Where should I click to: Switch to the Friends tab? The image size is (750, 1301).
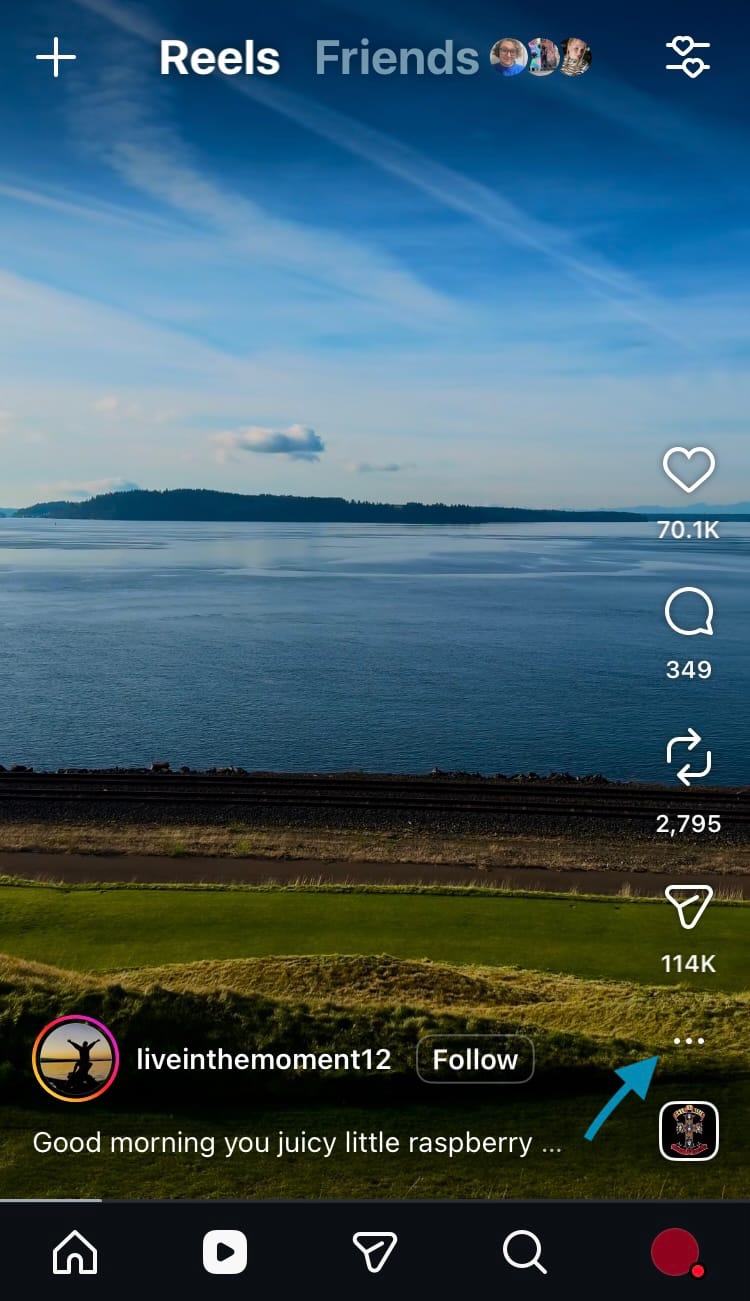pos(397,58)
